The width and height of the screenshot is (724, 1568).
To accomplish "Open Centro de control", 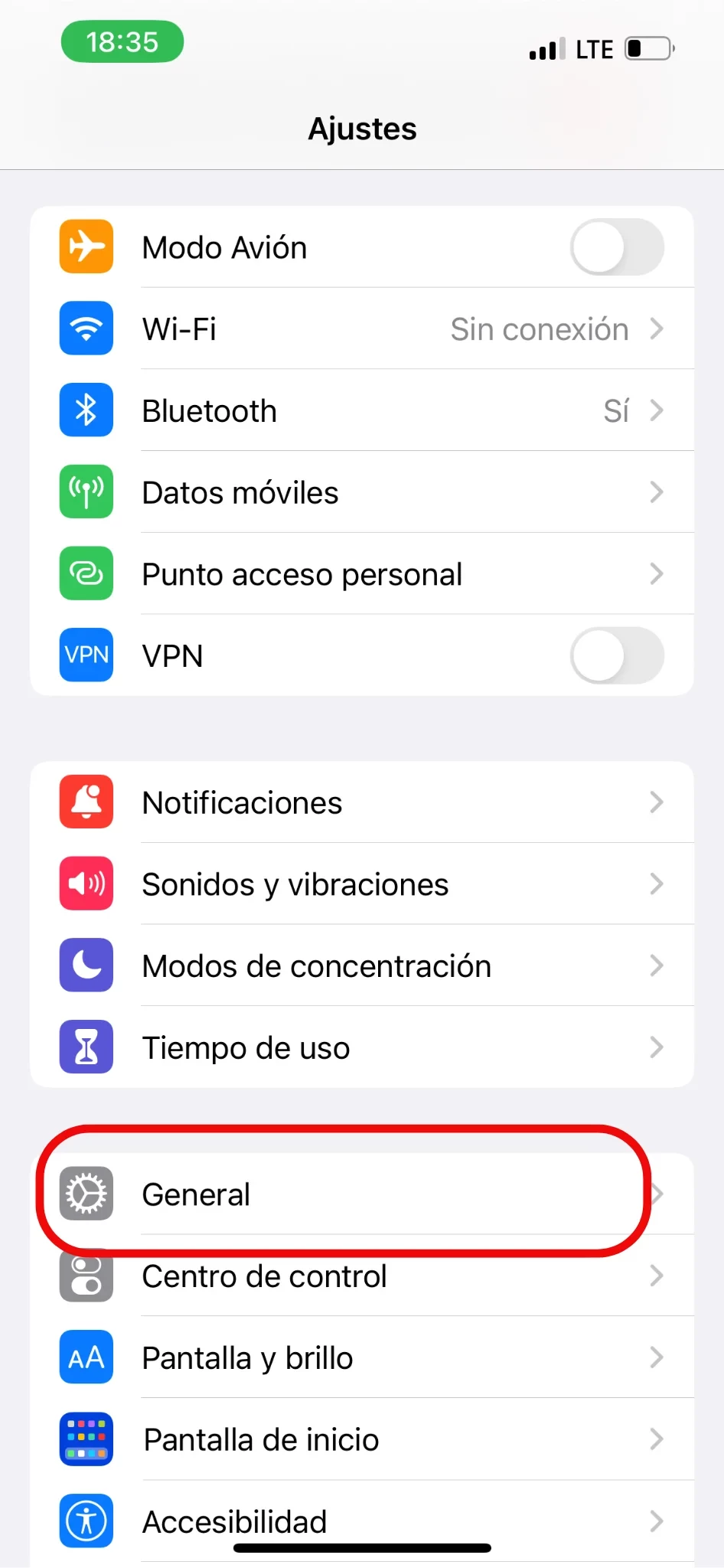I will tap(361, 1277).
